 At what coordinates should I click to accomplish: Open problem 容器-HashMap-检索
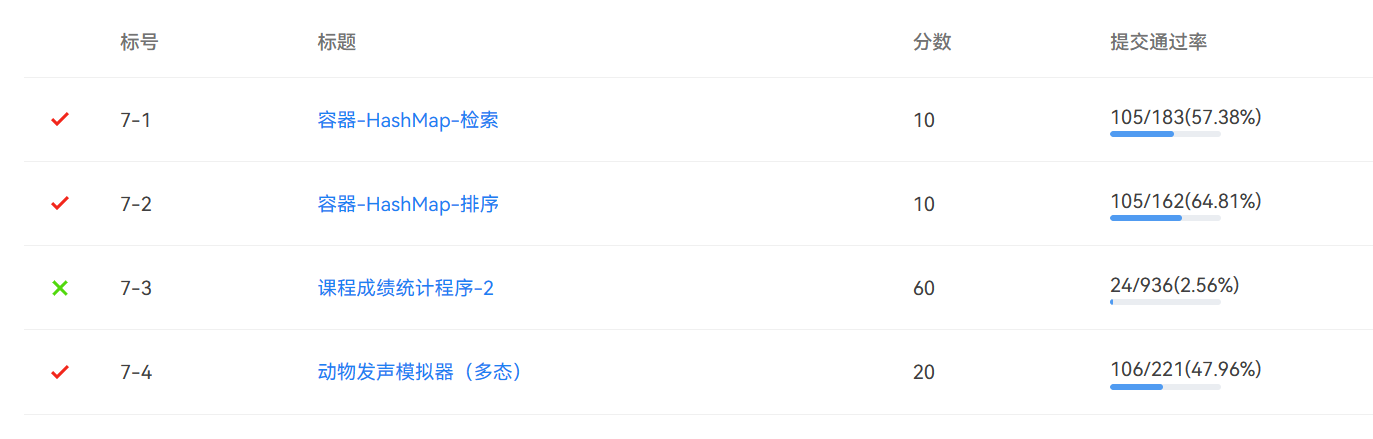click(407, 121)
